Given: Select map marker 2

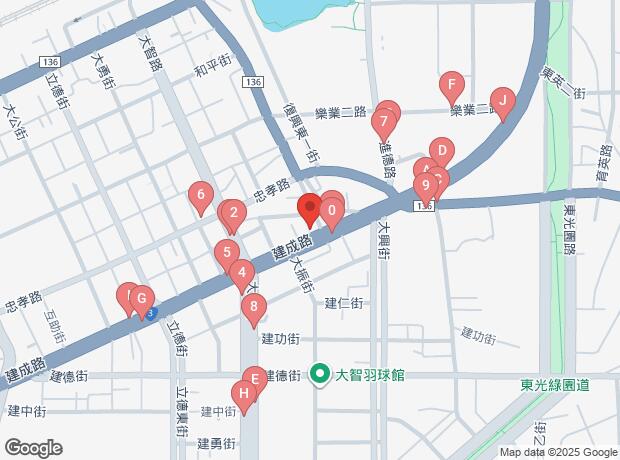Looking at the screenshot, I should click(233, 213).
